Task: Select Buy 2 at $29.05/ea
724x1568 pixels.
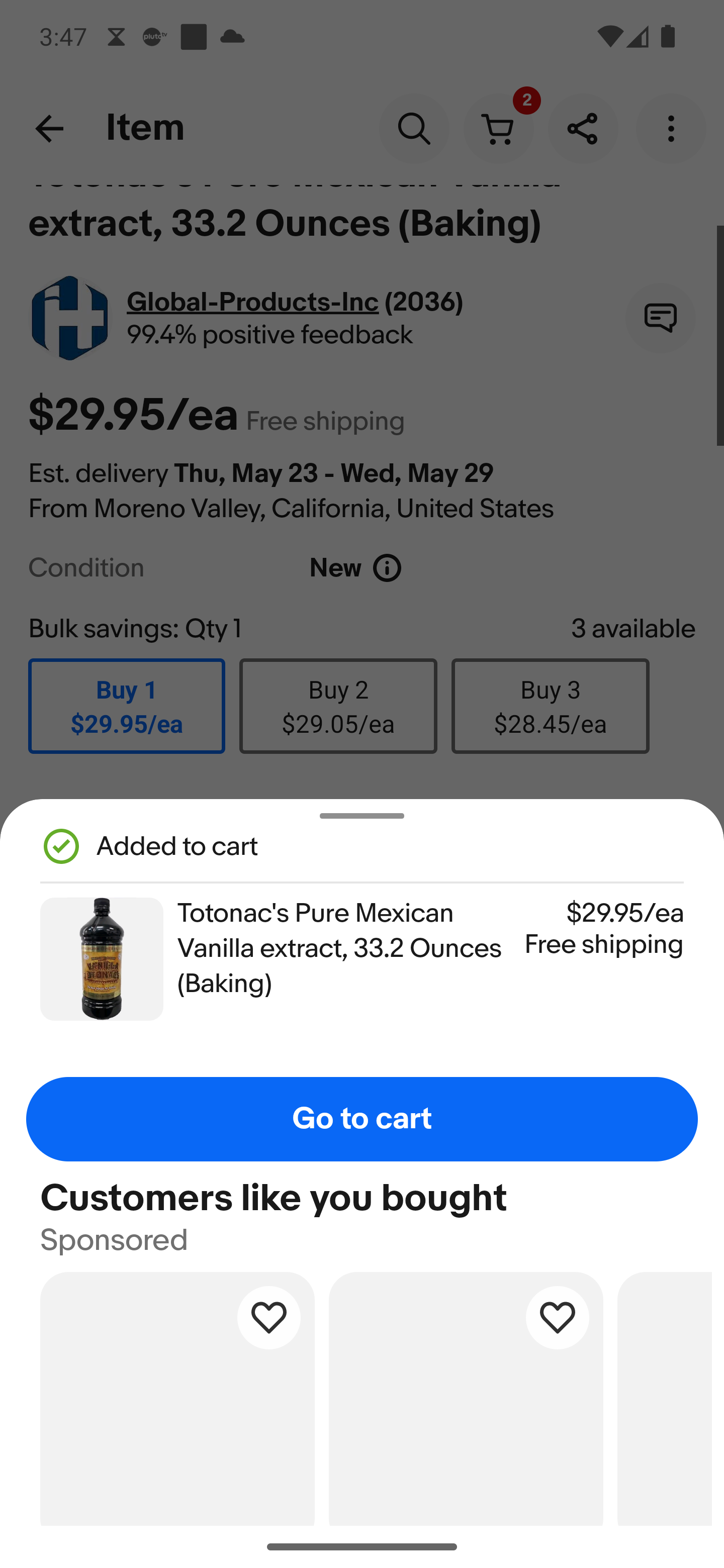Action: tap(338, 706)
